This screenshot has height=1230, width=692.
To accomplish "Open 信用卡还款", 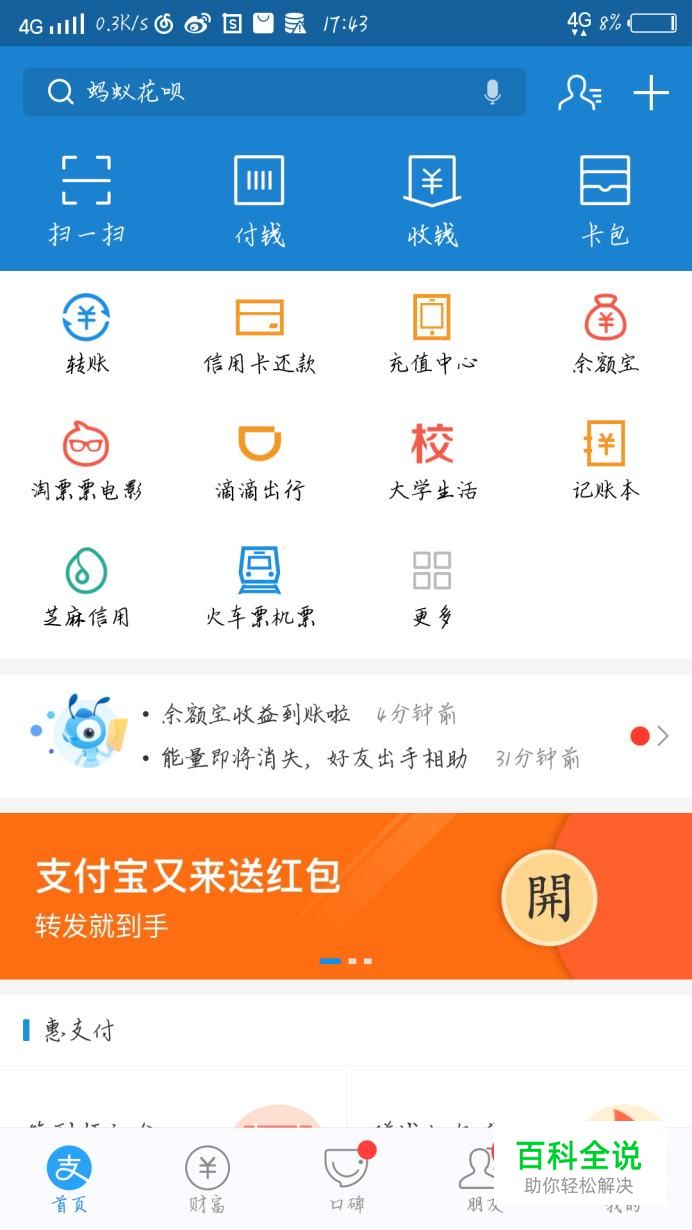I will click(x=259, y=335).
